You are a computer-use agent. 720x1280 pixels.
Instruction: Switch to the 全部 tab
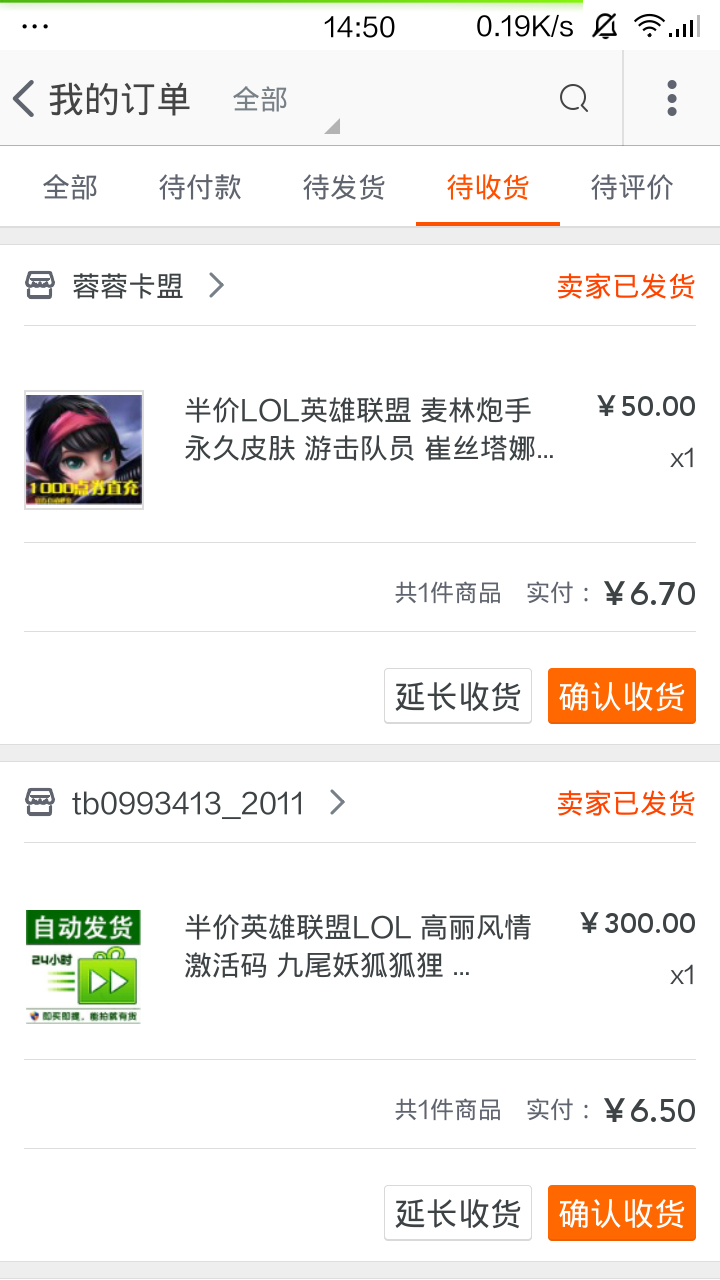point(70,187)
